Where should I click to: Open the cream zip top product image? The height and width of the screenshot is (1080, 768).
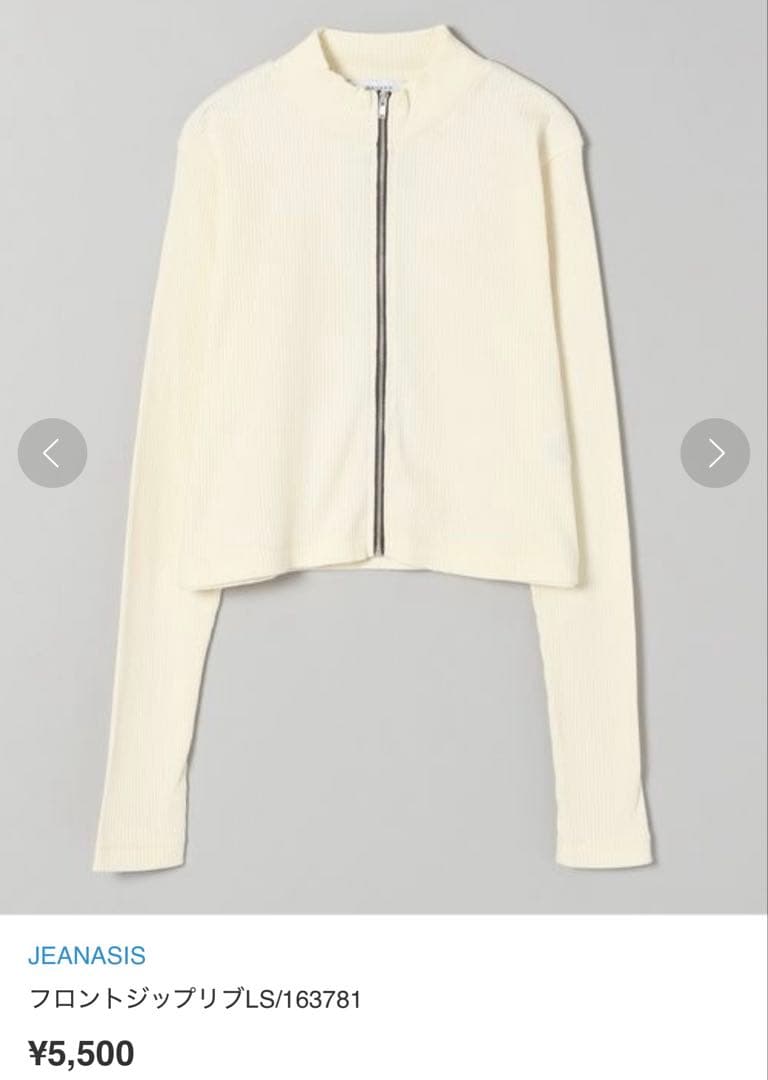(x=384, y=457)
